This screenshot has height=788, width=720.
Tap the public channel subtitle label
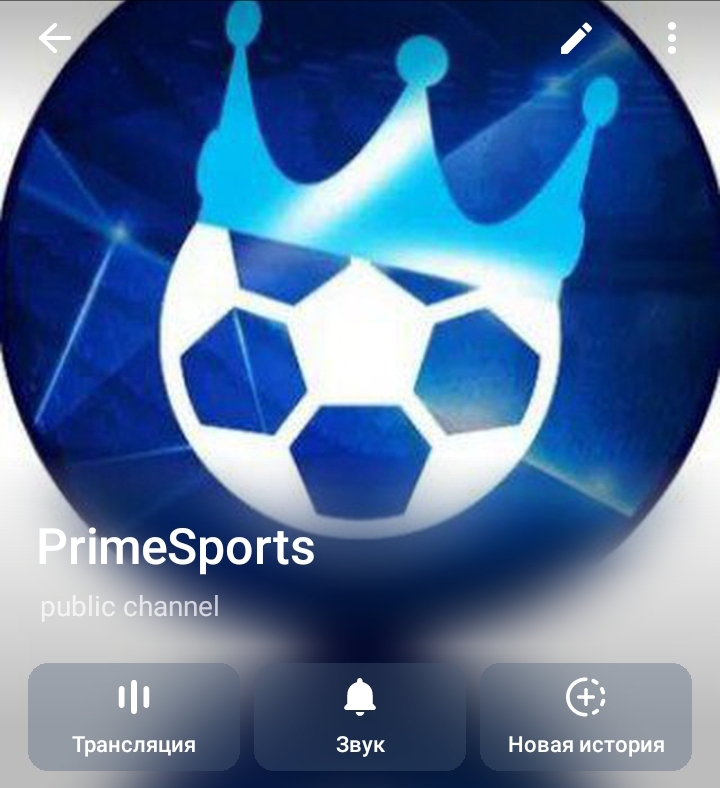point(128,604)
